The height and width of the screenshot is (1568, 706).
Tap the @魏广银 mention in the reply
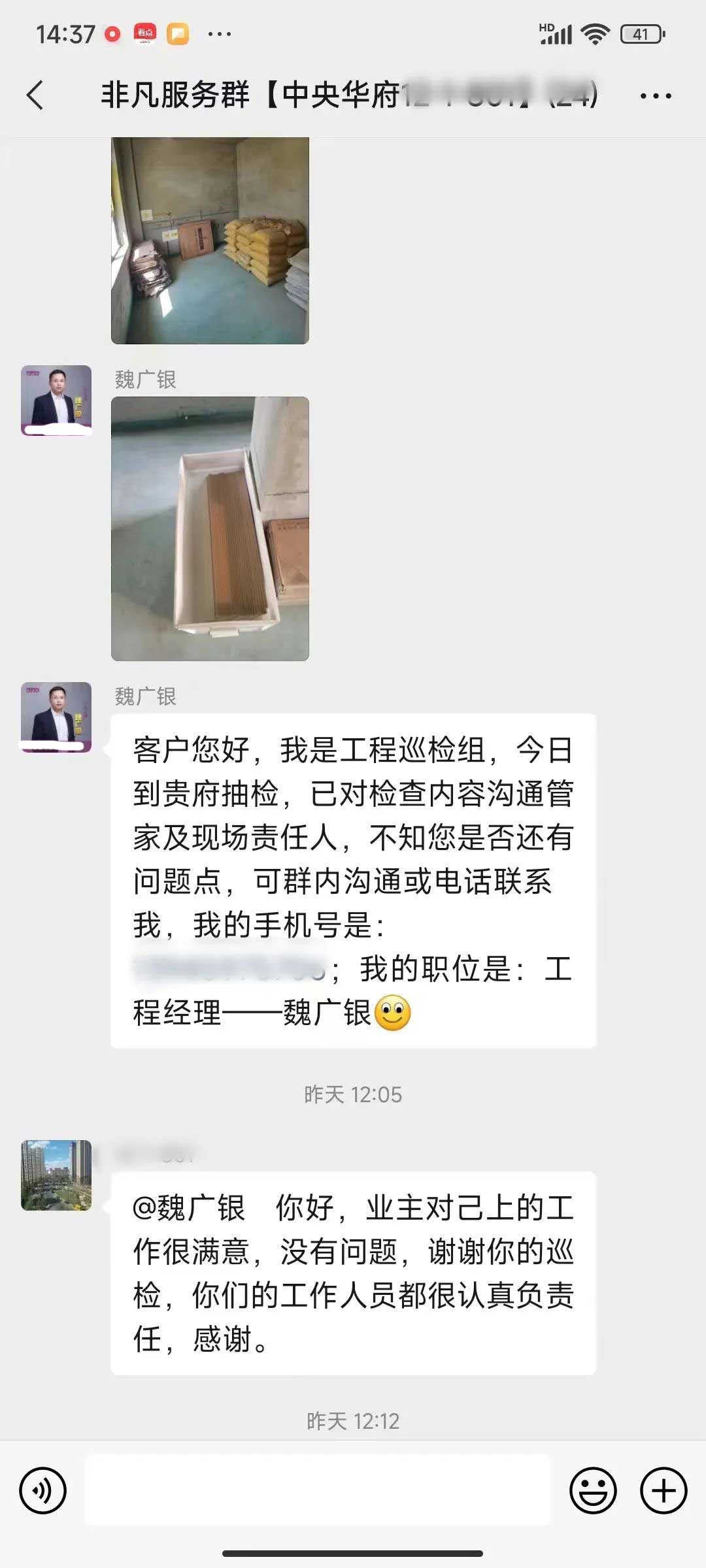coord(189,1208)
